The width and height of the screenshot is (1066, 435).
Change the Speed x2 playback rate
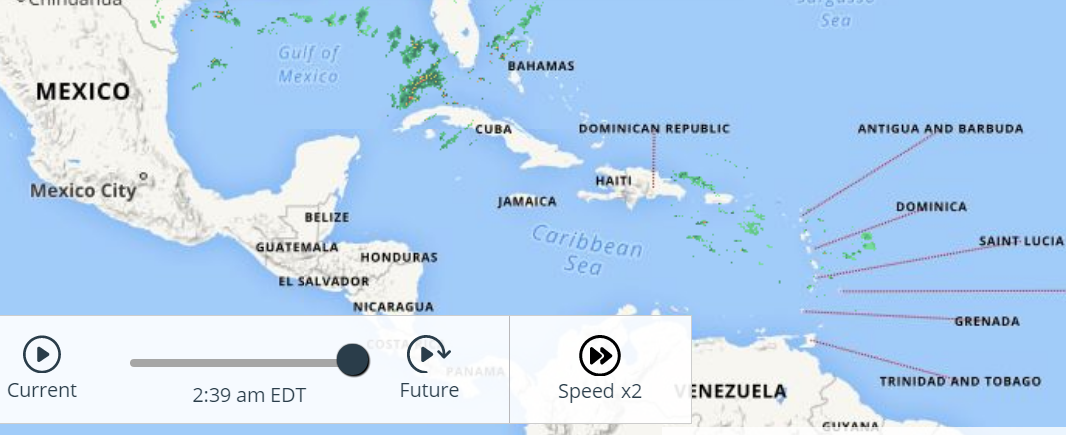tap(600, 355)
